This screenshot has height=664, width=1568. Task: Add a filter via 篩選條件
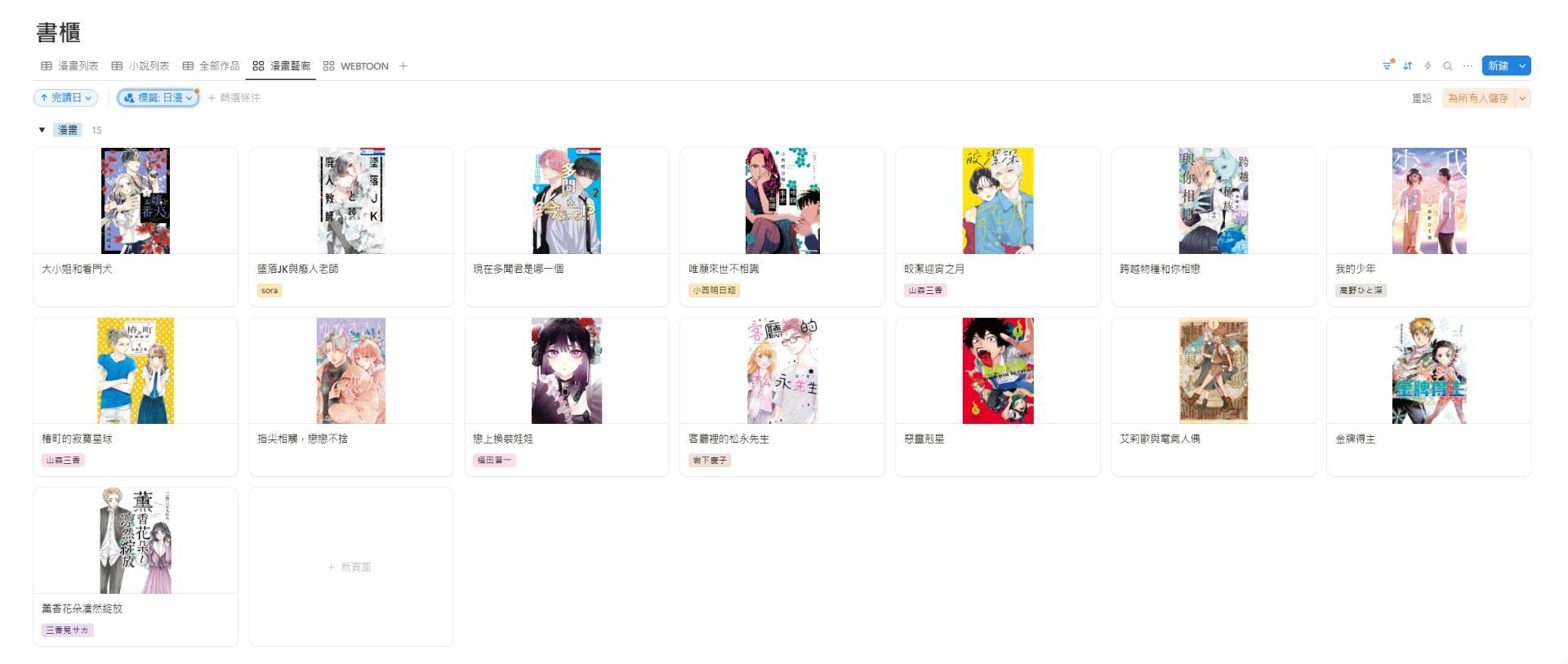coord(234,98)
